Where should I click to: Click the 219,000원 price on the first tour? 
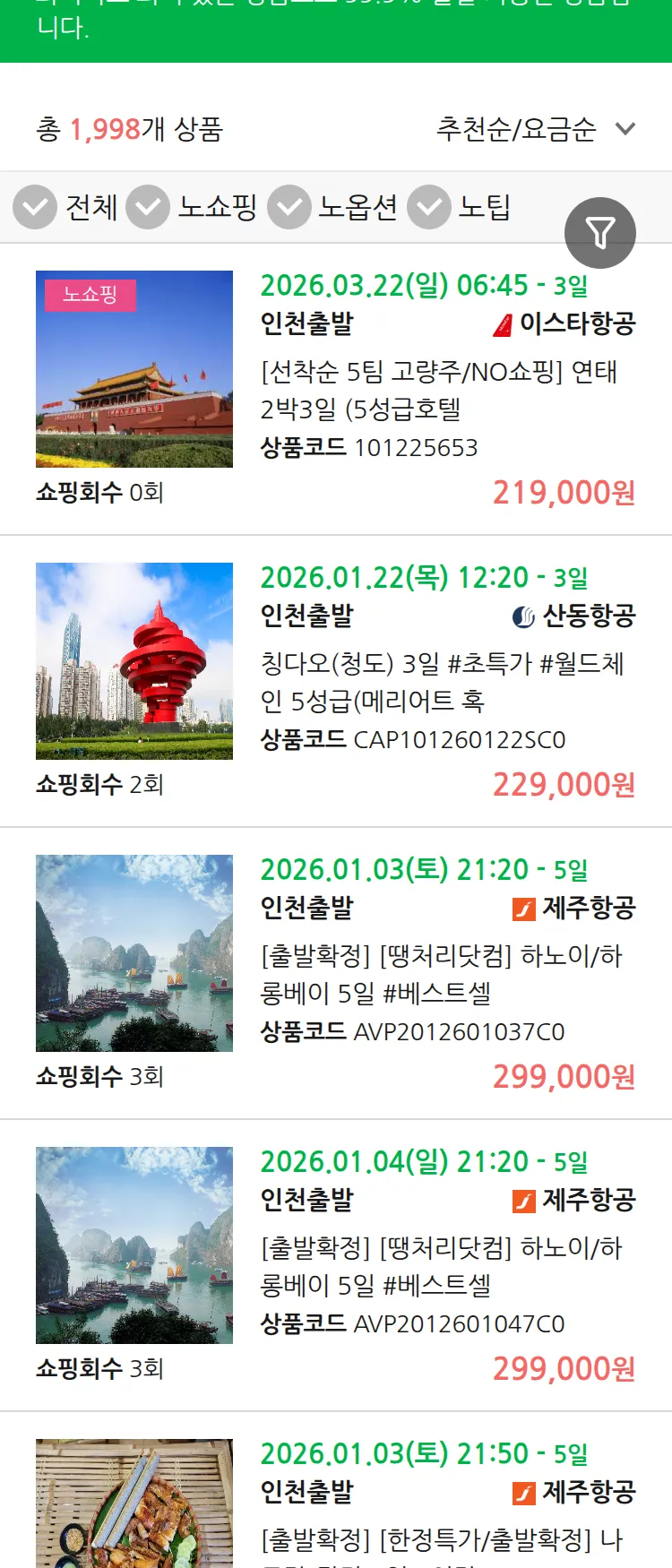tap(563, 493)
